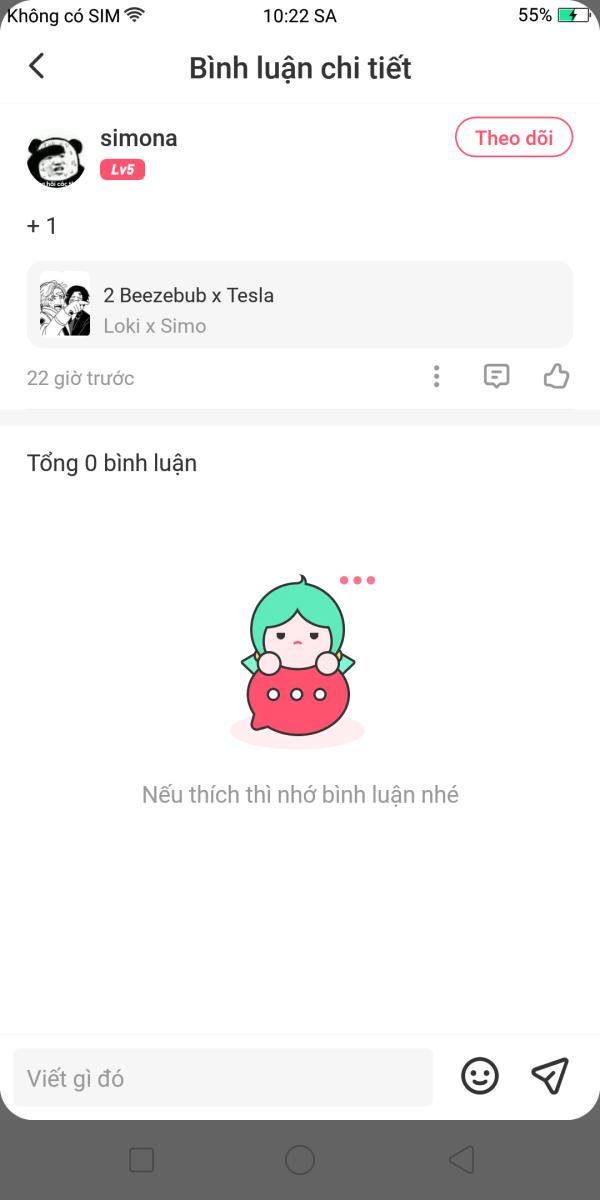The width and height of the screenshot is (600, 1200).
Task: Open the 2 Beezebub x Tesla card
Action: [300, 305]
